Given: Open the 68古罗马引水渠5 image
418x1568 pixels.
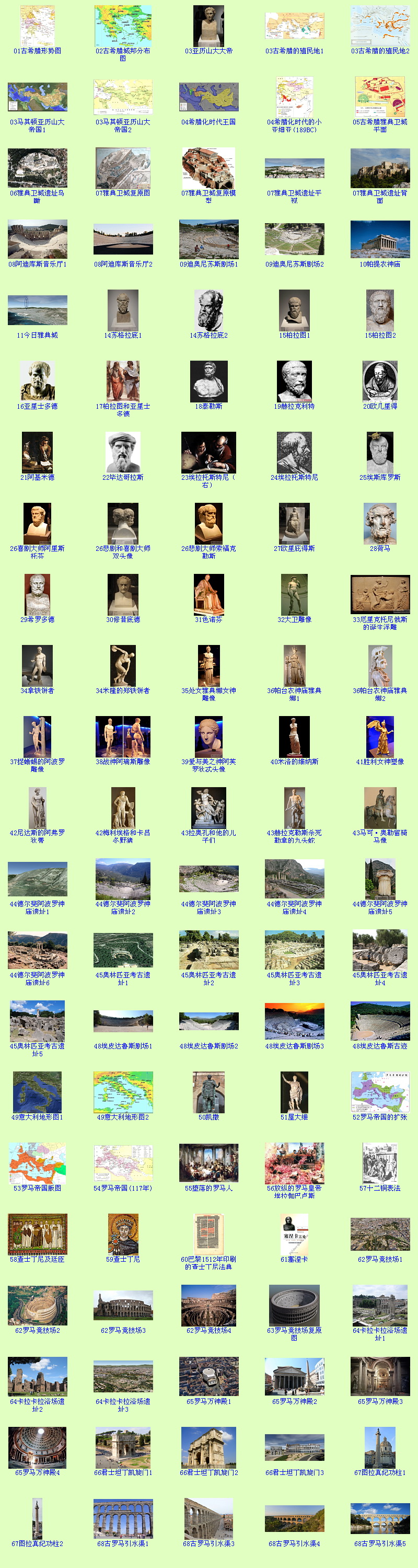Looking at the screenshot, I should click(380, 1518).
